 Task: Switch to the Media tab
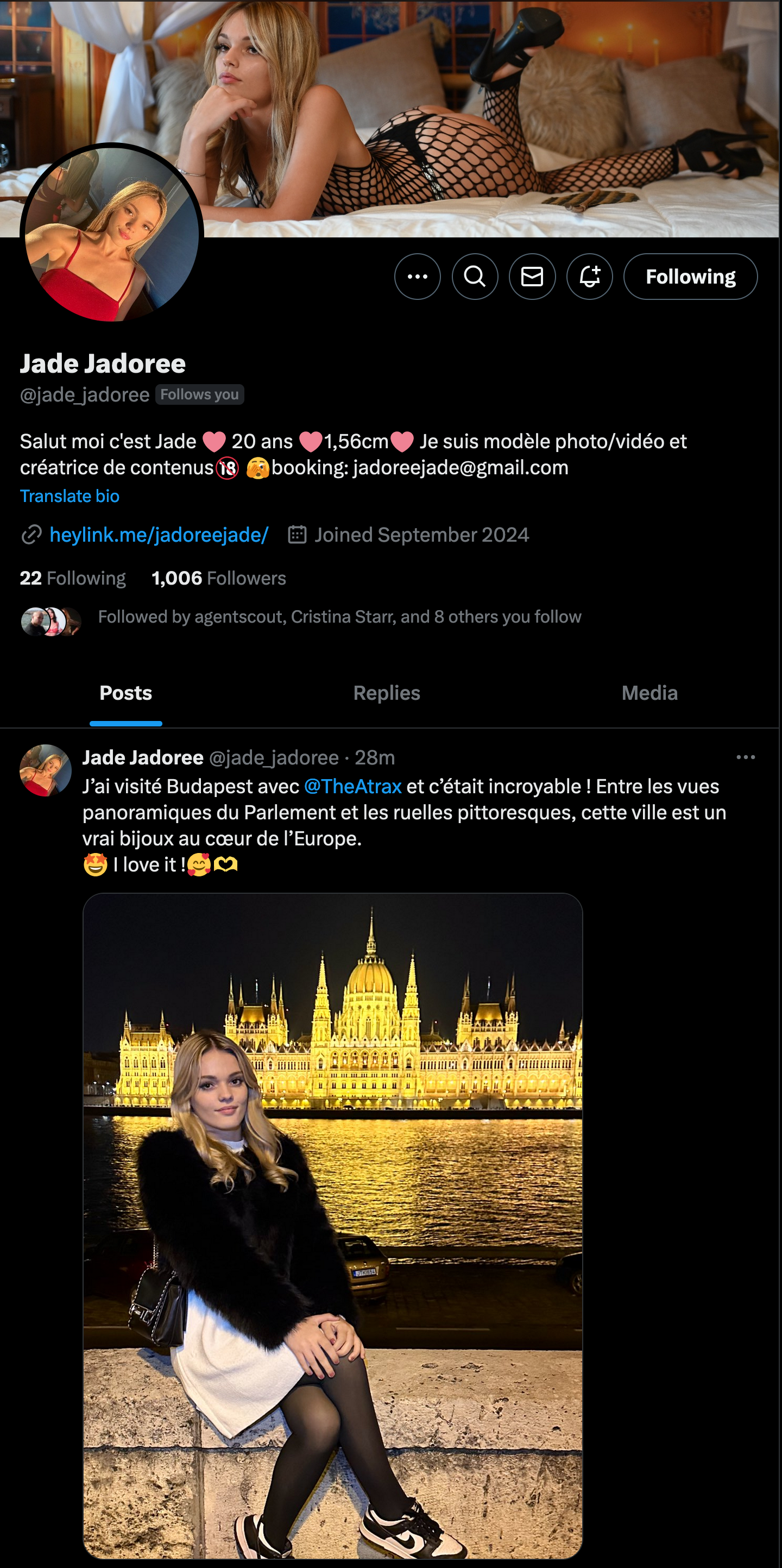pos(649,693)
